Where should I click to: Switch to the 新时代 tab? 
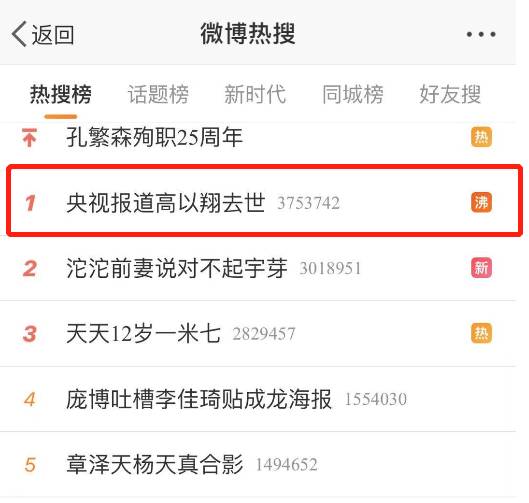click(255, 94)
